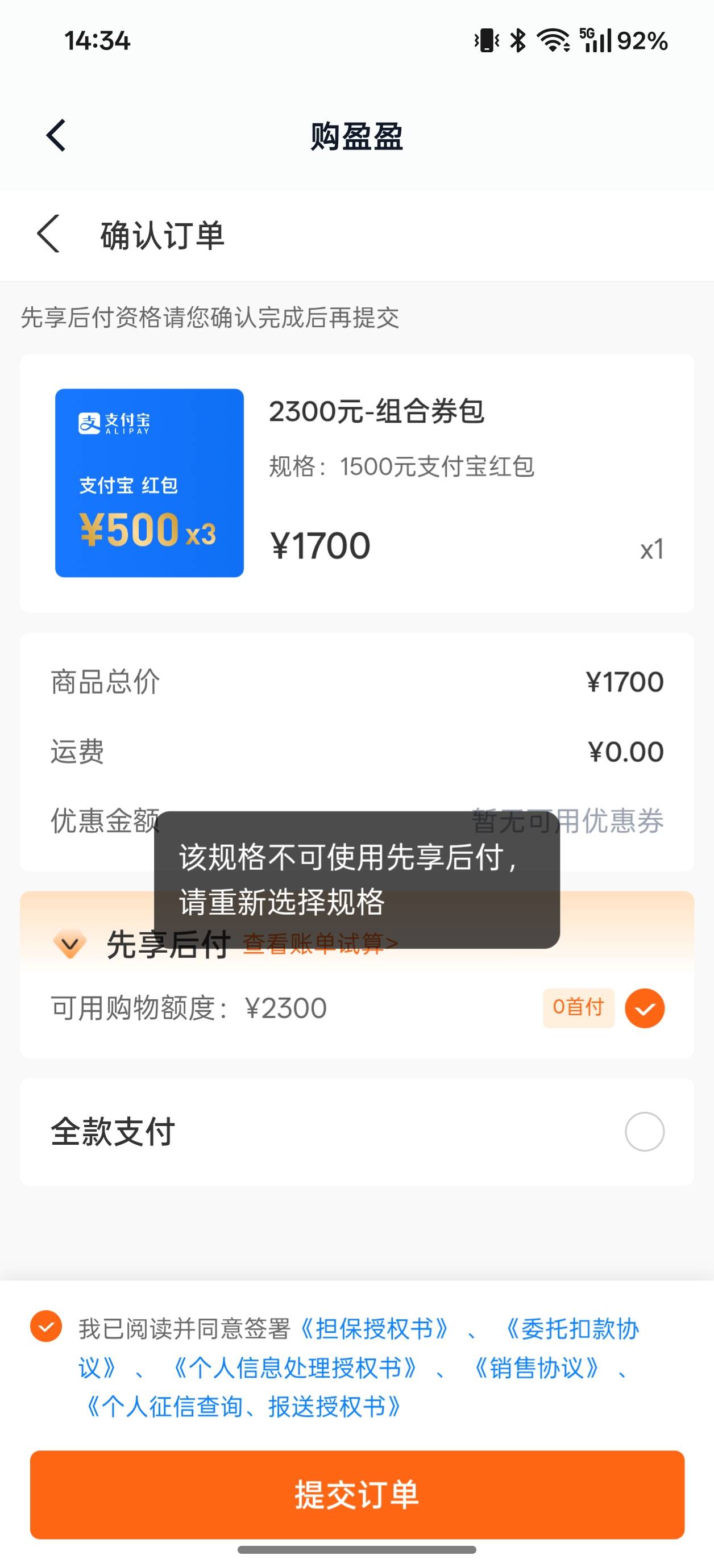Uncheck the agreement consent checkbox

point(46,1326)
